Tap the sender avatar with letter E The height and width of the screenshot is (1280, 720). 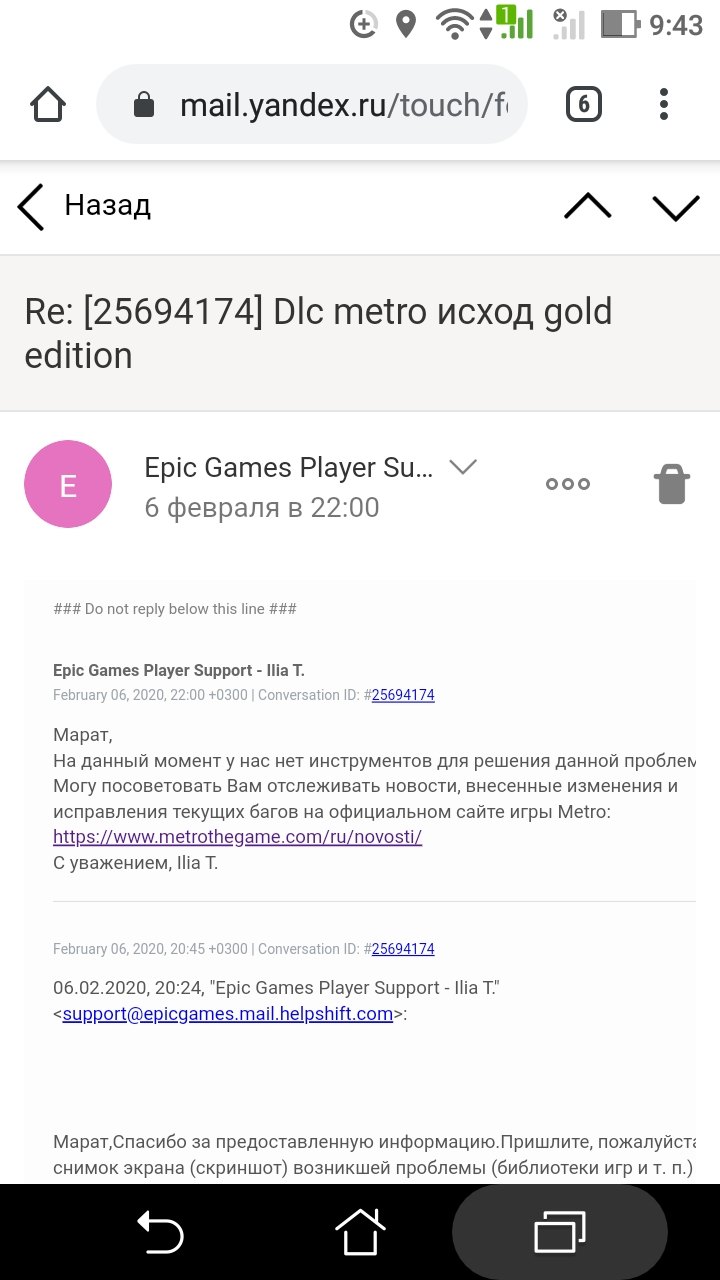tap(68, 484)
